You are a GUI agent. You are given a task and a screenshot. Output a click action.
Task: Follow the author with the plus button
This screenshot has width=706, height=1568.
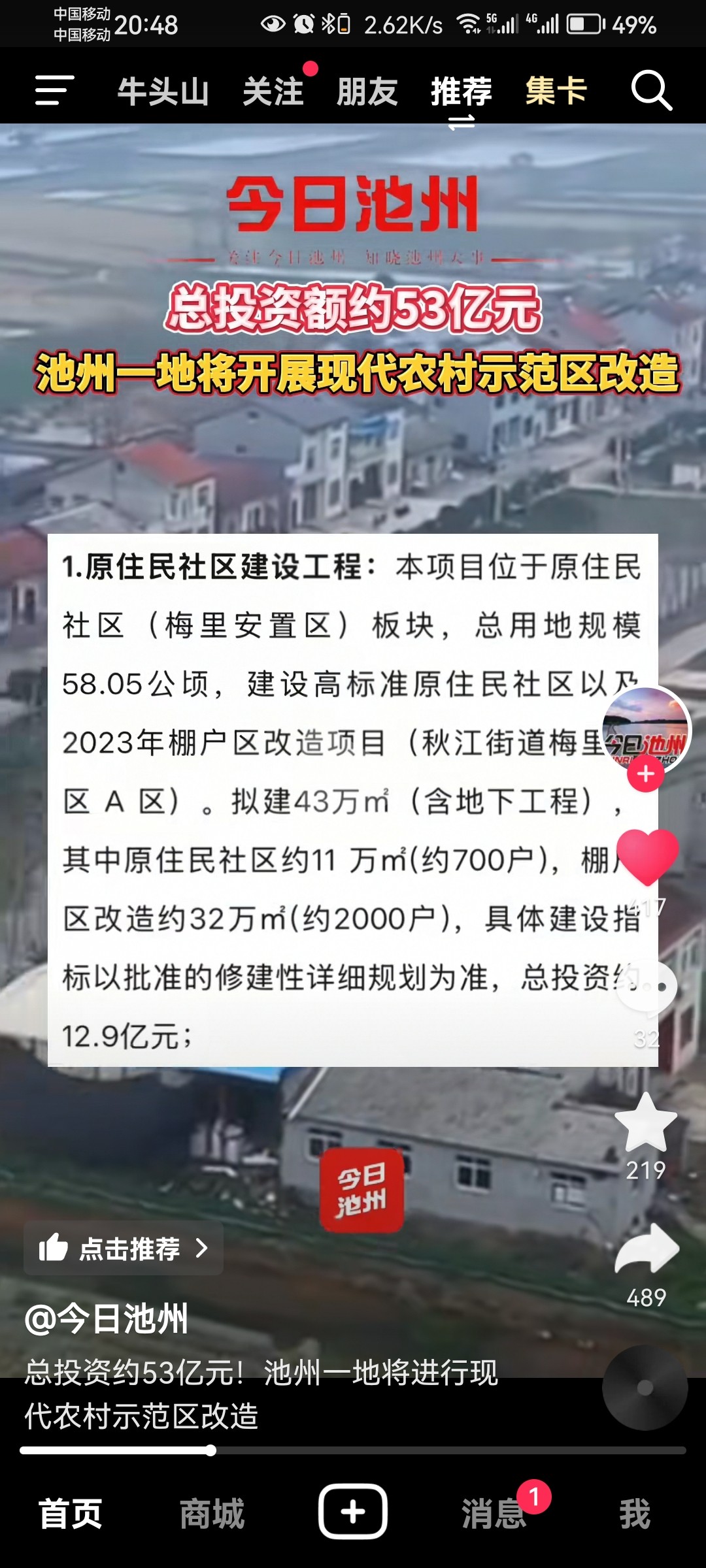point(646,774)
